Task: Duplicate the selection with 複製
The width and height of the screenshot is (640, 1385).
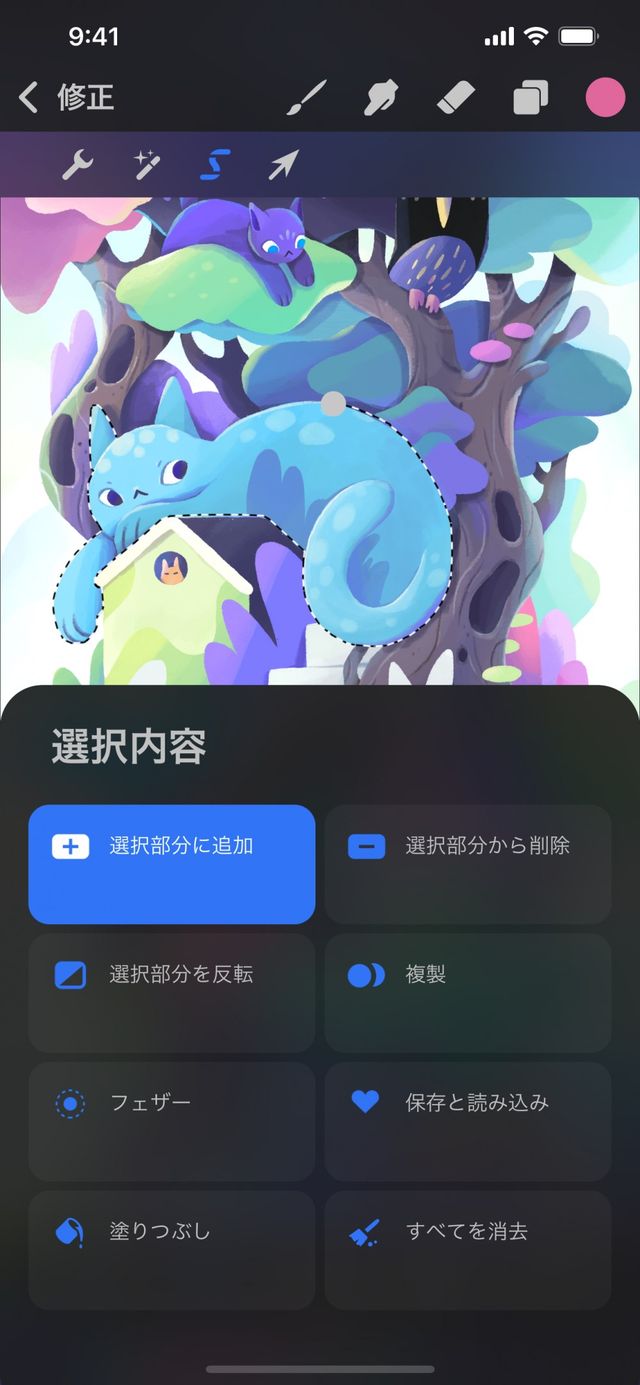Action: pyautogui.click(x=468, y=993)
